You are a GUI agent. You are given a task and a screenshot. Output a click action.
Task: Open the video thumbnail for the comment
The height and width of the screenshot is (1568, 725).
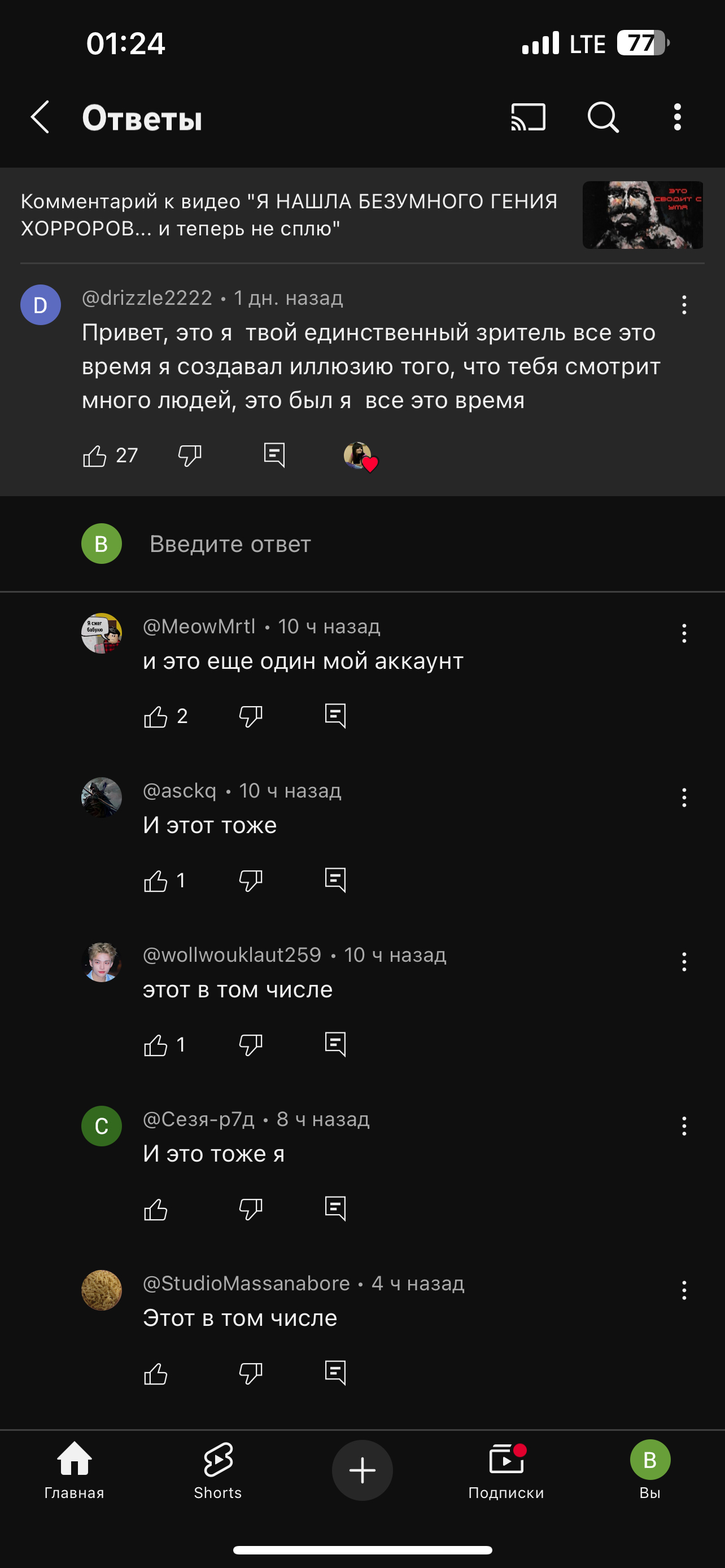tap(642, 215)
